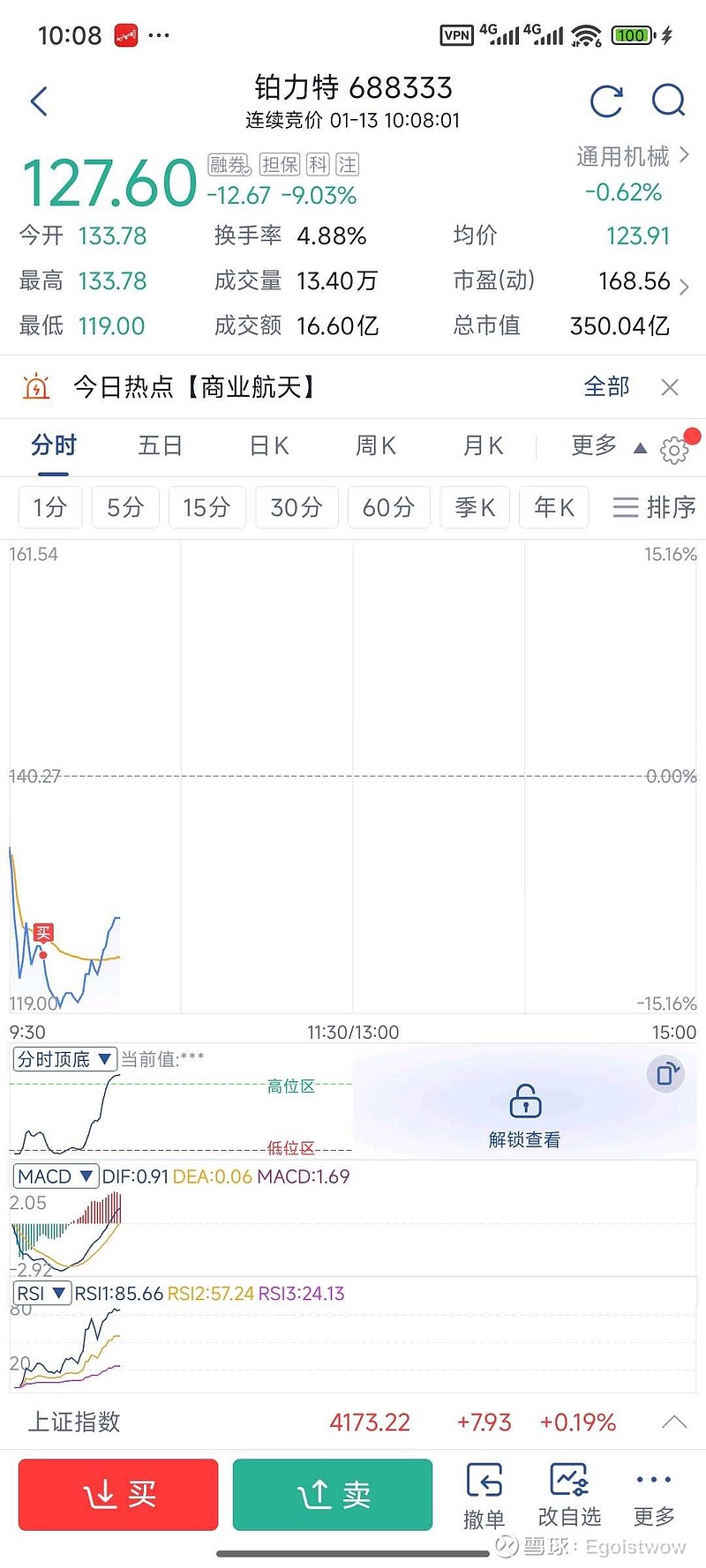Dismiss the 今日热点 banner with the X
The image size is (706, 1568).
(670, 386)
